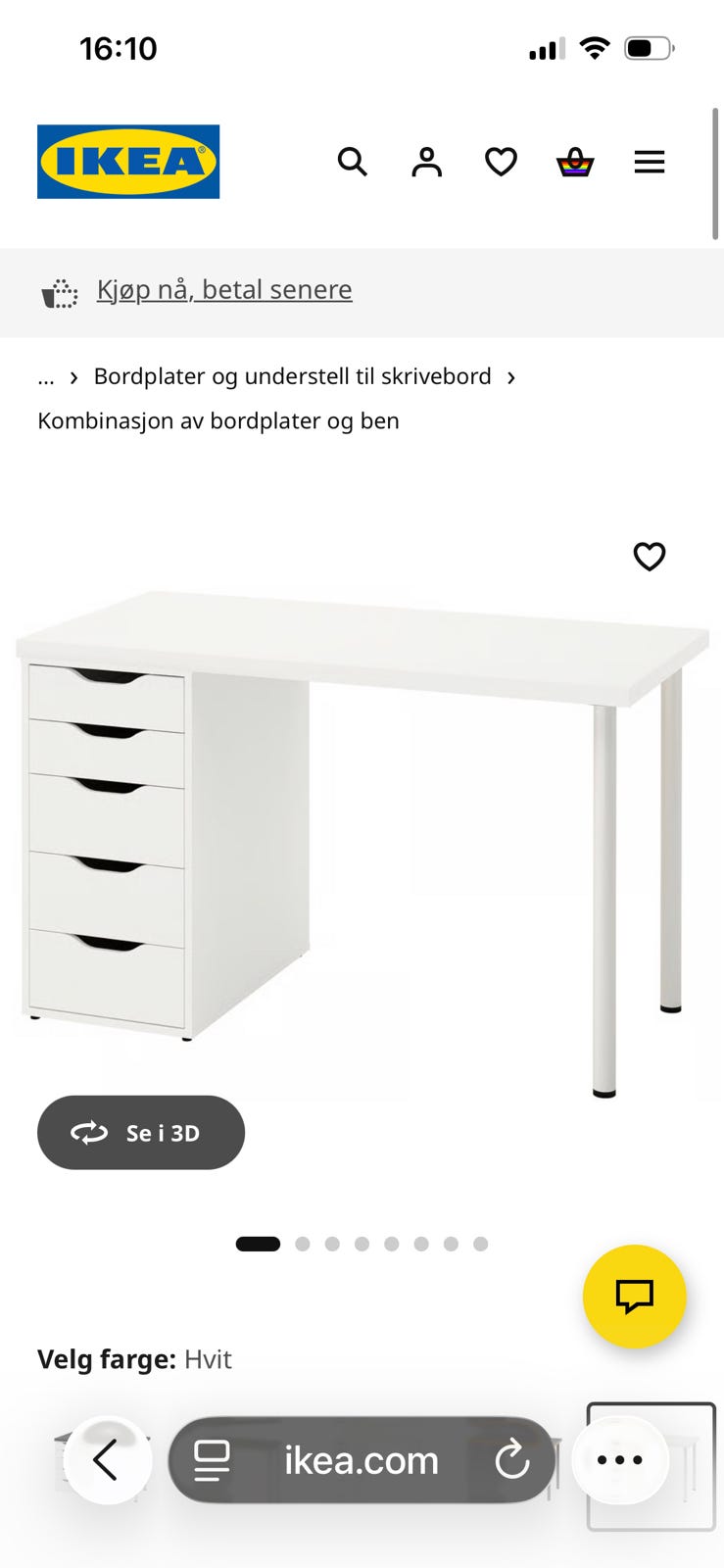Reload the page in Safari

point(512,1460)
